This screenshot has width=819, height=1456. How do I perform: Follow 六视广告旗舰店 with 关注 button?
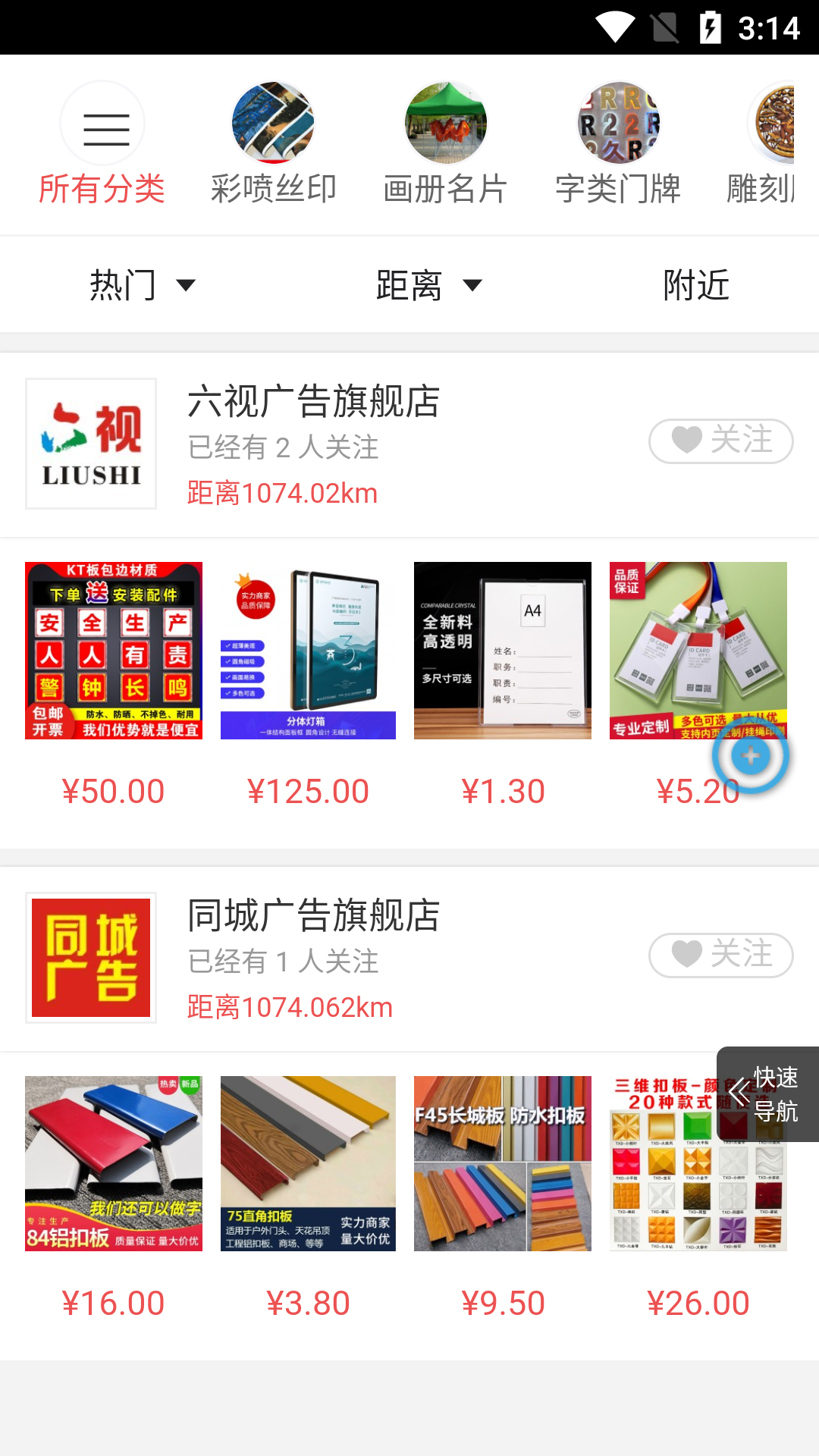tap(720, 441)
